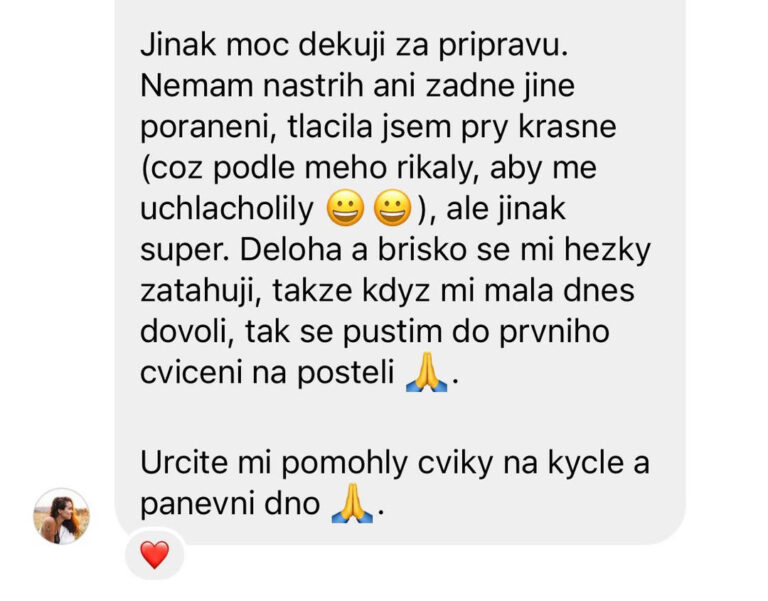Open the heart reaction on the message
768x601 pixels.
click(x=154, y=554)
